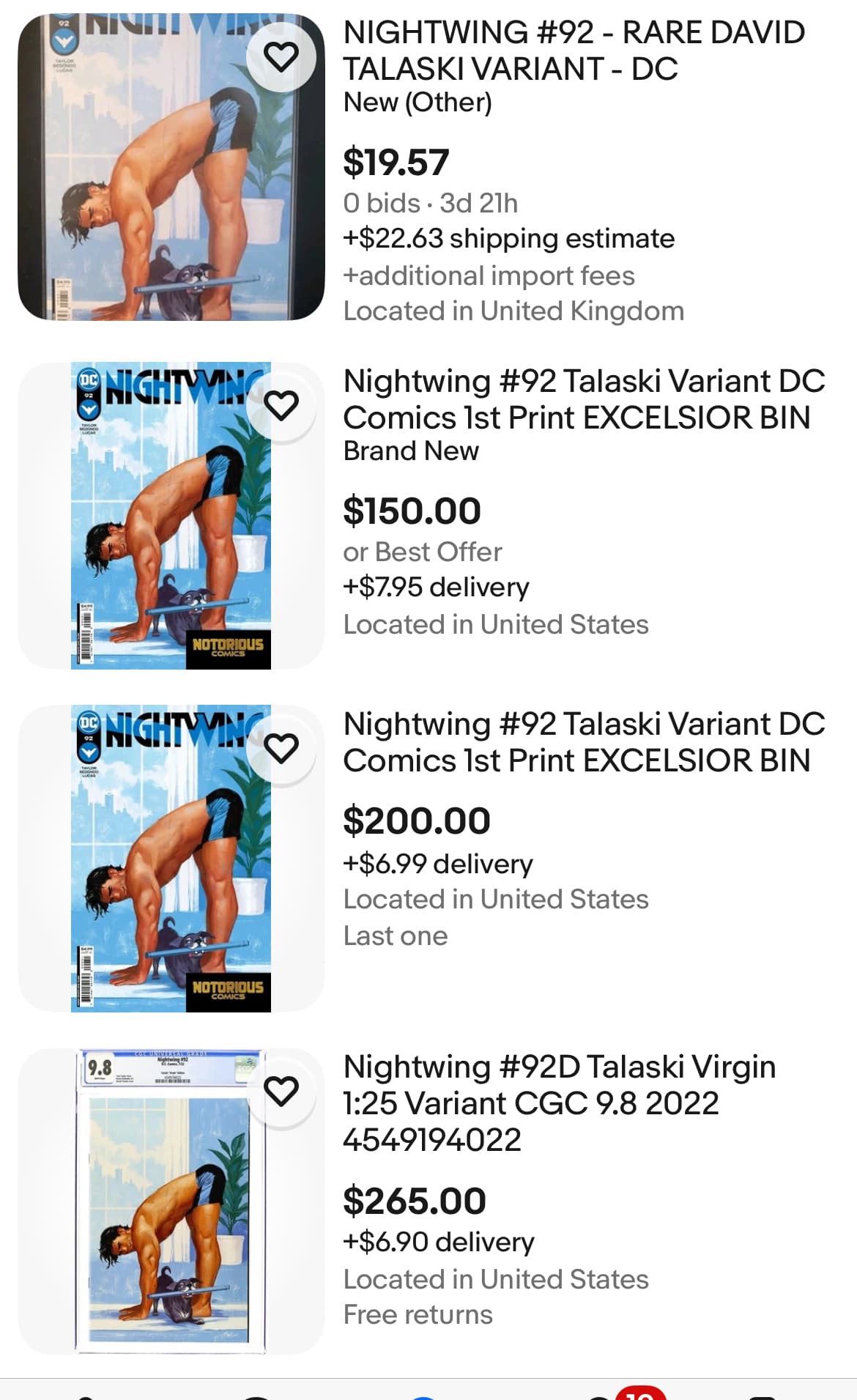Screen dimensions: 857x1400
Task: Save the $19.57 rare David Talaski variant to watchlist
Action: pyautogui.click(x=281, y=57)
